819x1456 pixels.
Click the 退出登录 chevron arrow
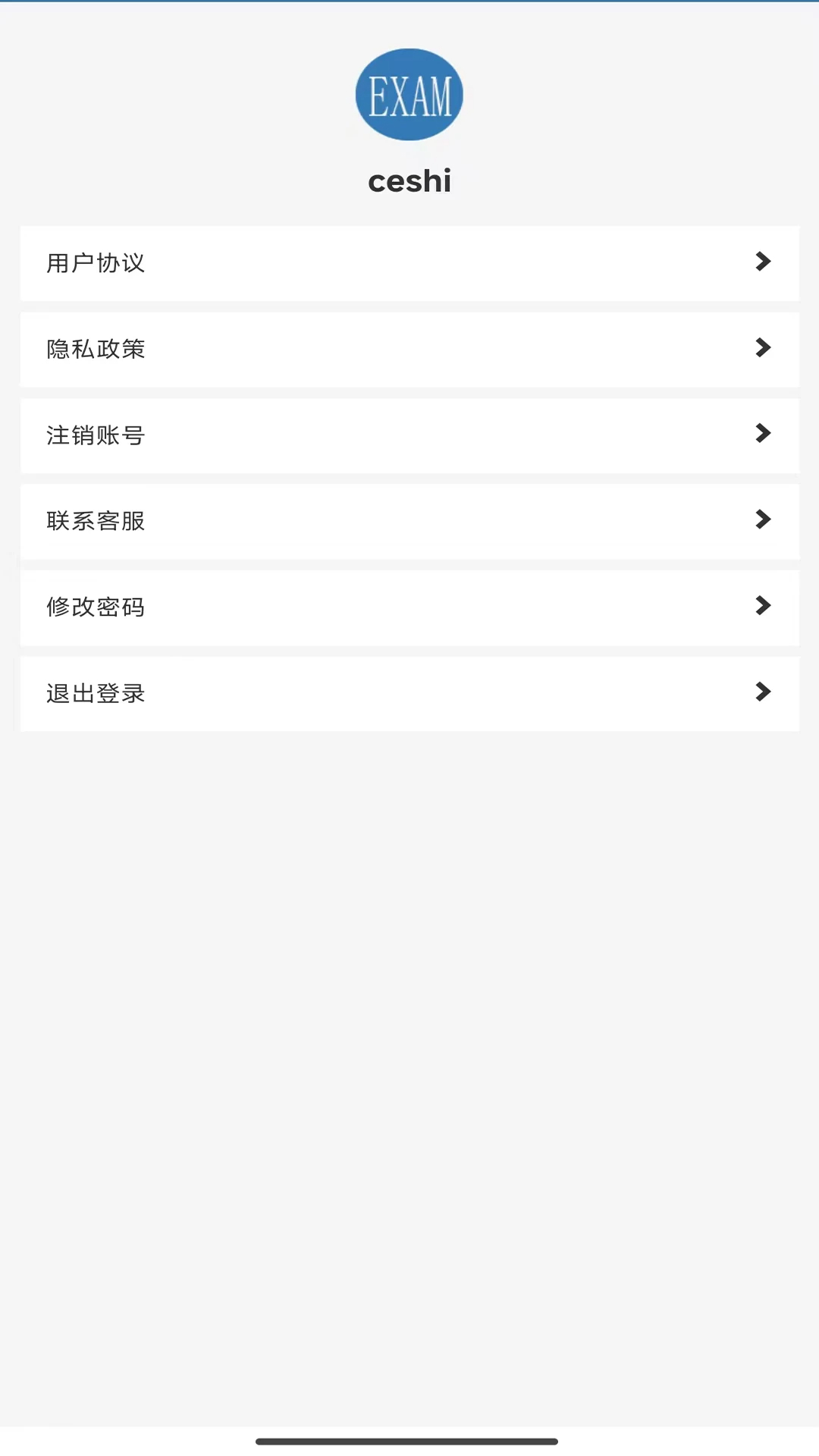(x=762, y=692)
